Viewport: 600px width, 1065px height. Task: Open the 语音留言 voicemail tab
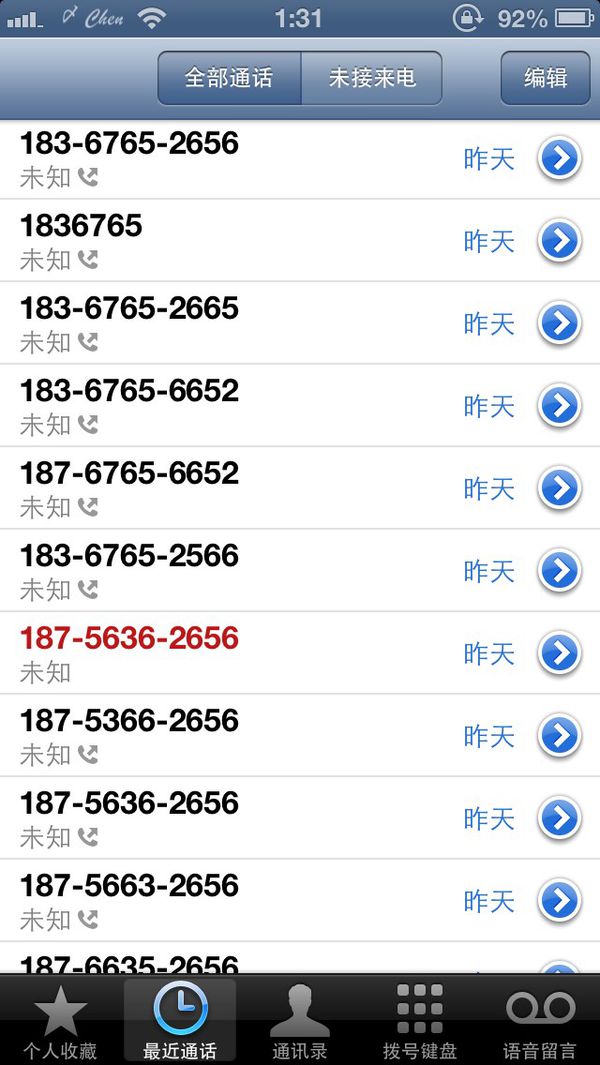point(540,1020)
